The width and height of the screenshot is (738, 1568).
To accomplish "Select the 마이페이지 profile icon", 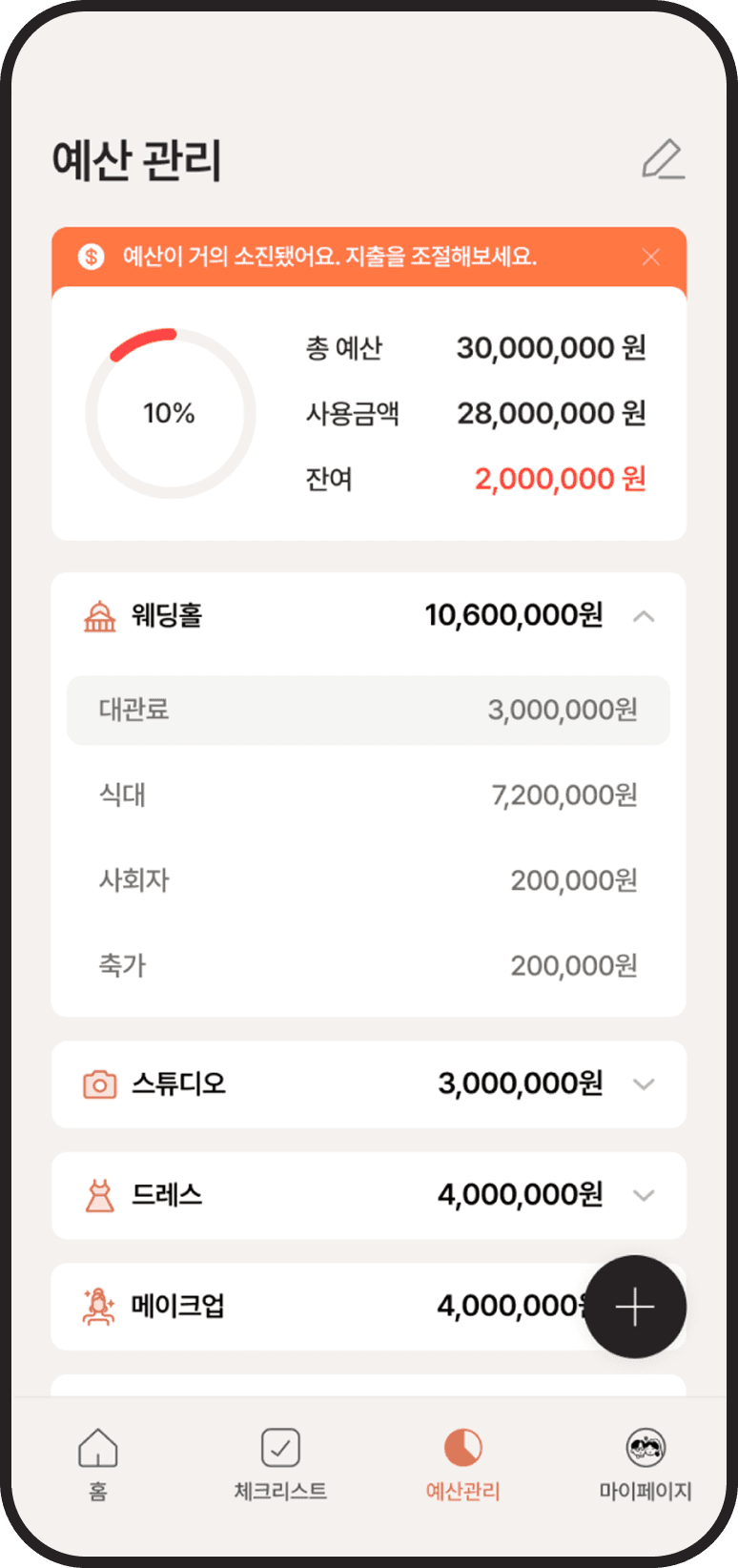I will pos(646,1448).
